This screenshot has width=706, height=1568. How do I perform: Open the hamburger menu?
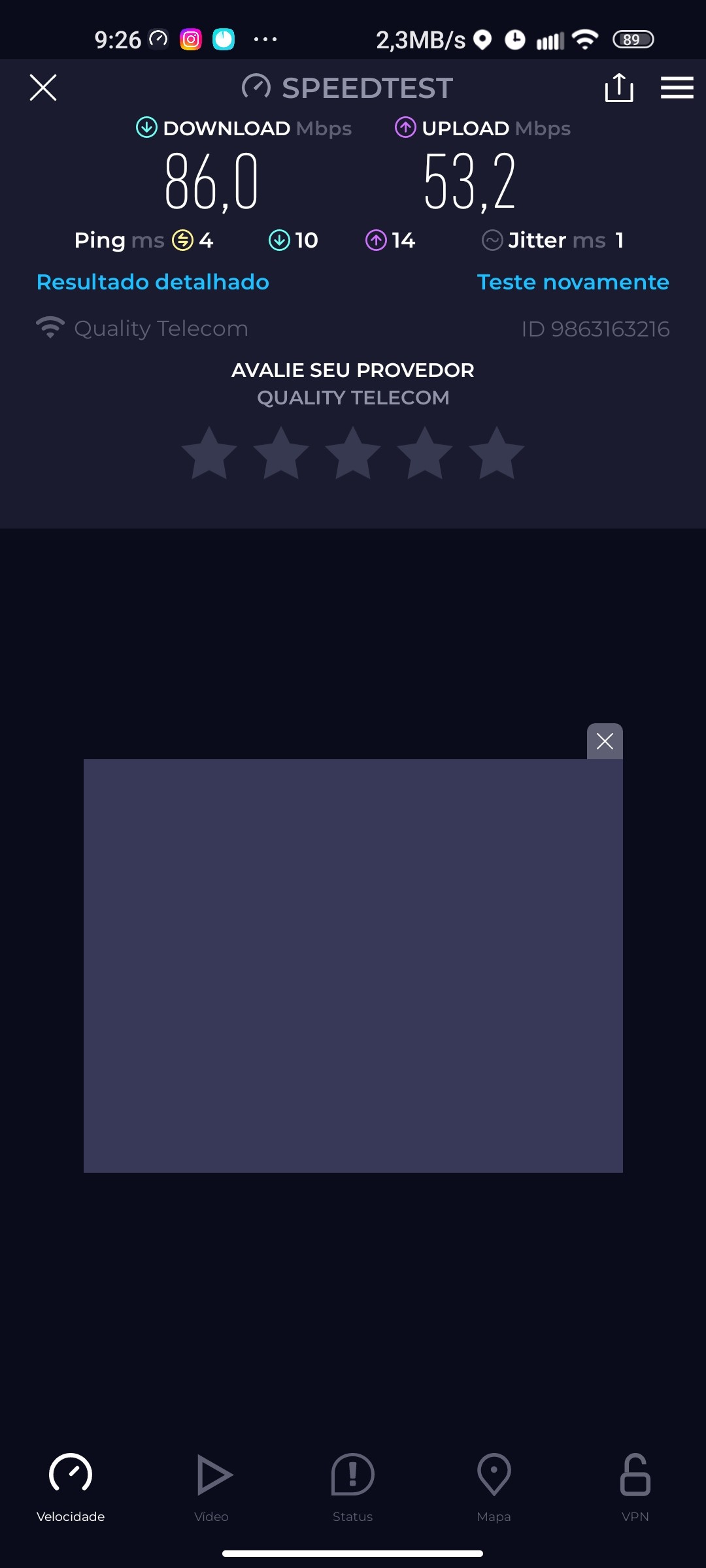pyautogui.click(x=677, y=88)
